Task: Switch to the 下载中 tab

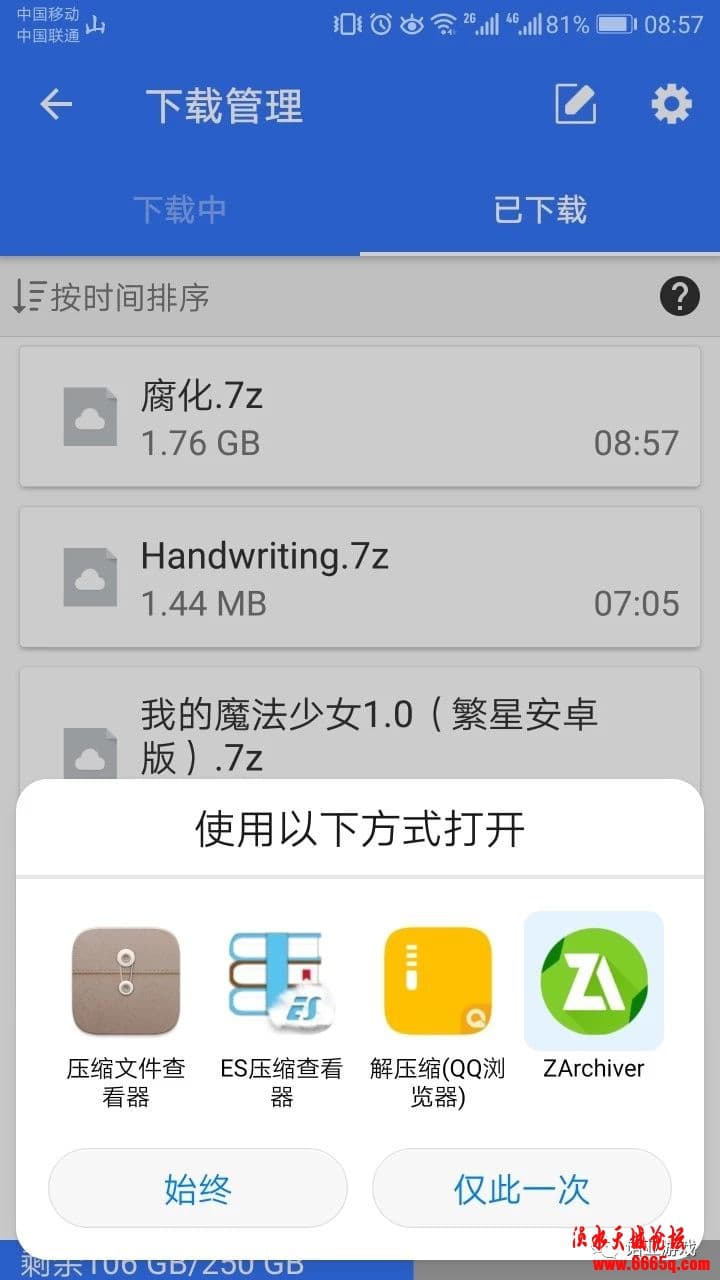Action: (180, 209)
